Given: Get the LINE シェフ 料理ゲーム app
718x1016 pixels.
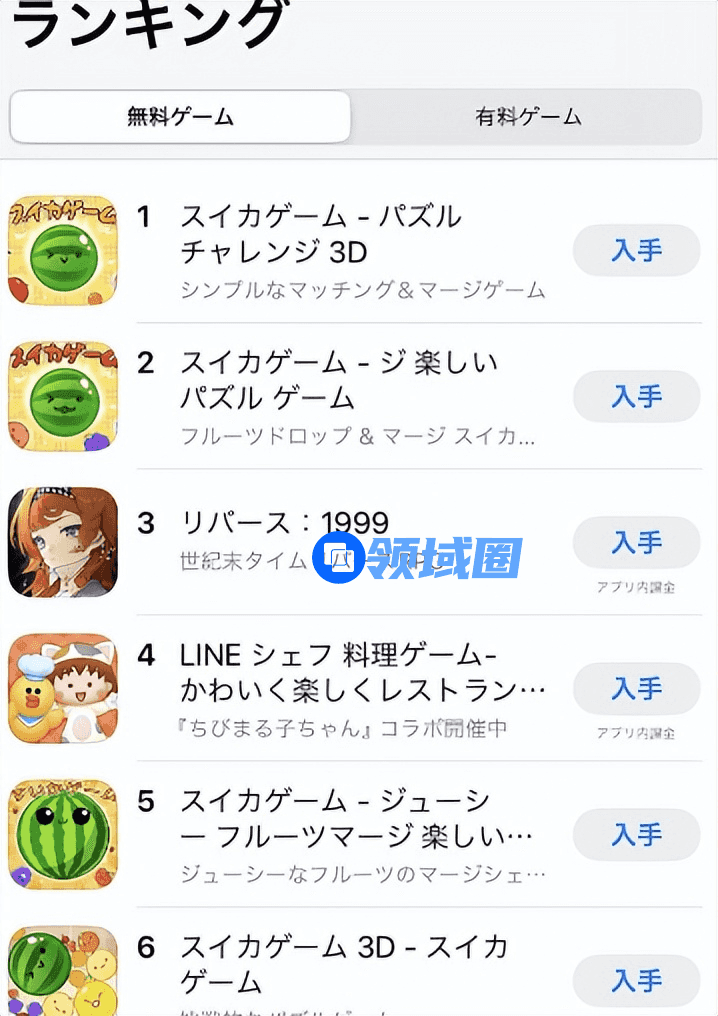Looking at the screenshot, I should [x=636, y=688].
